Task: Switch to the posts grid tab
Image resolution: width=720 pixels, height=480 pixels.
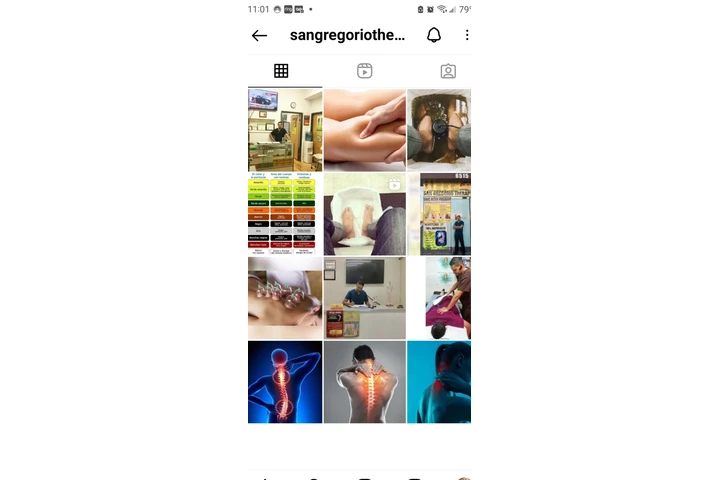Action: [281, 71]
